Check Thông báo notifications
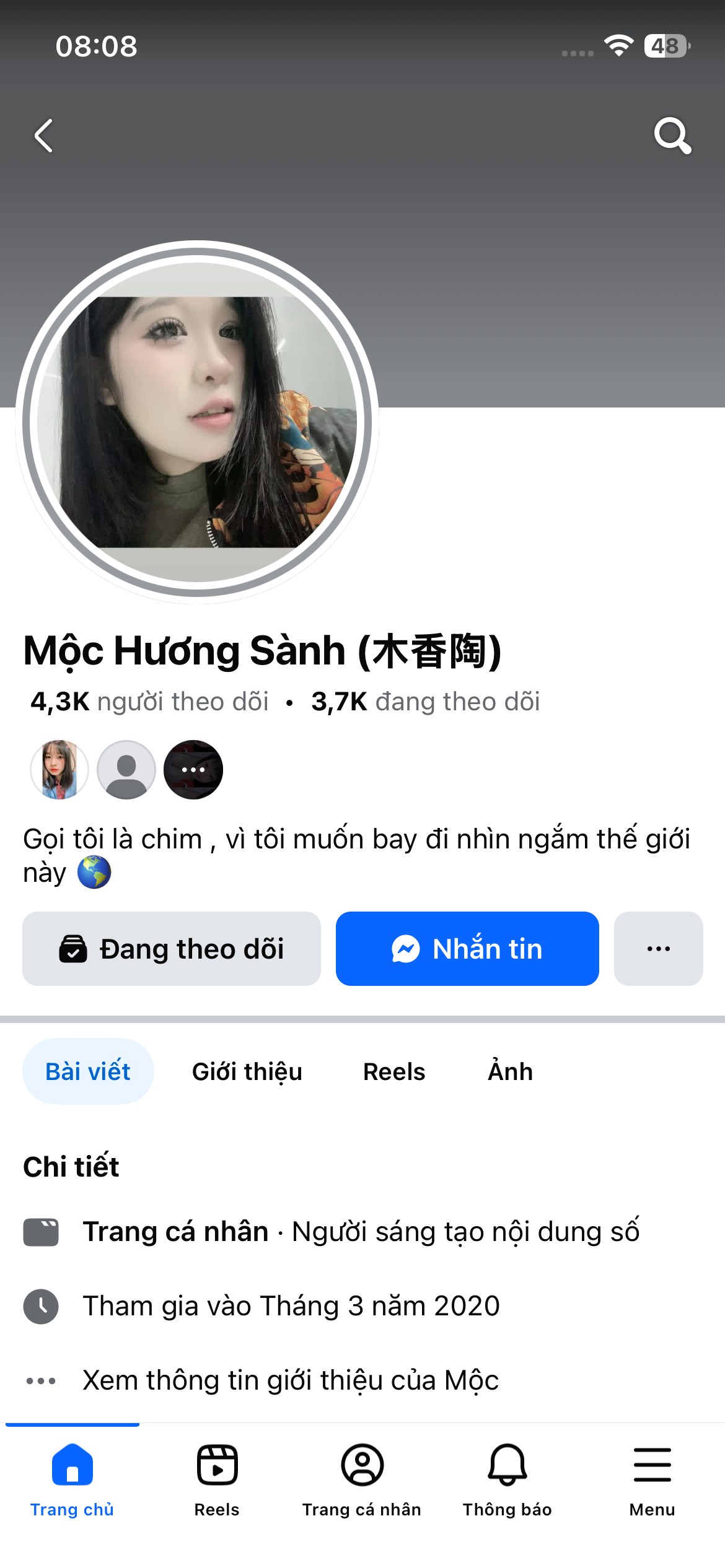The width and height of the screenshot is (725, 1568). point(507,1479)
